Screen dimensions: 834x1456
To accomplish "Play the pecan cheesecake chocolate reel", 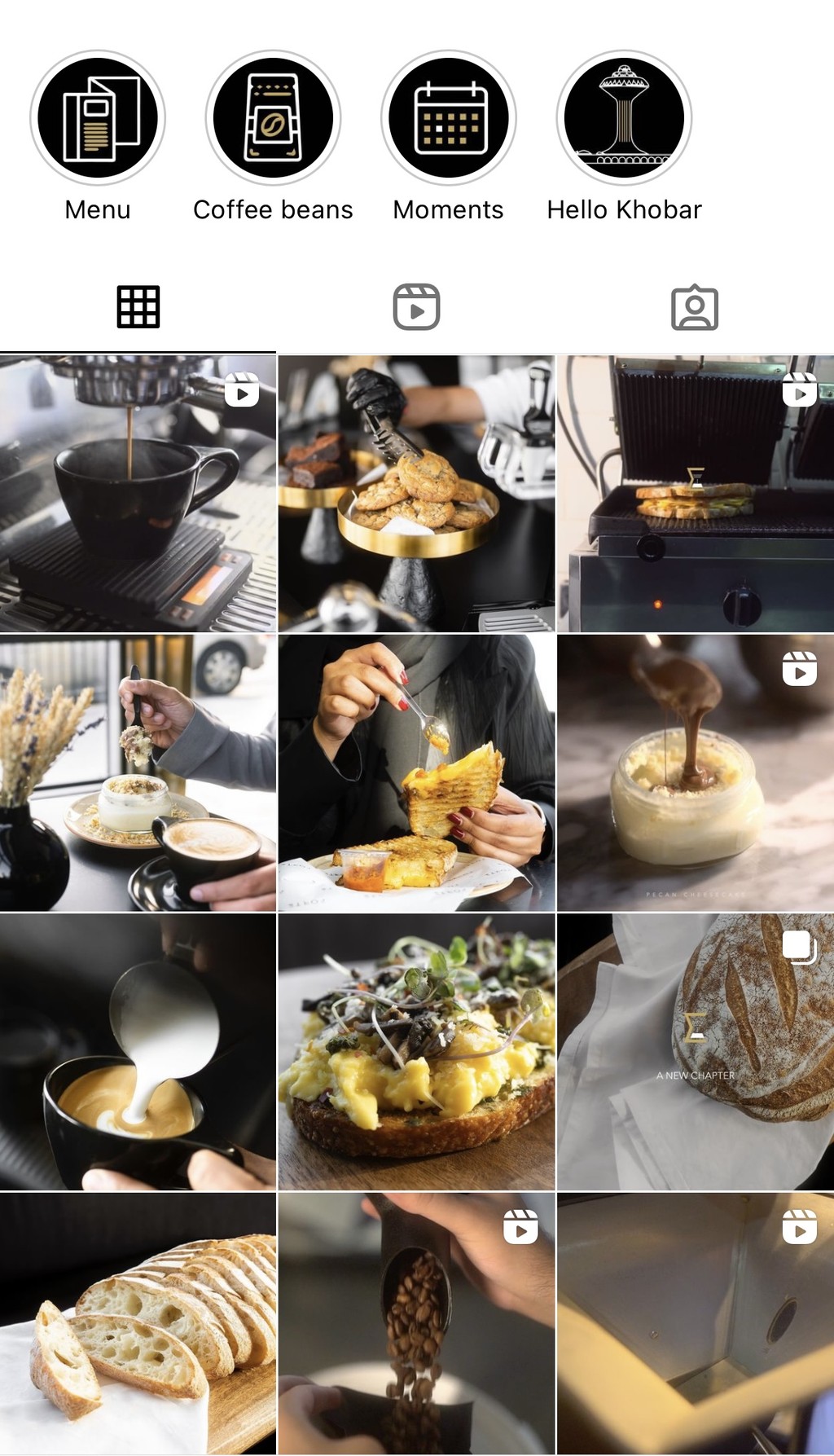I will pyautogui.click(x=696, y=773).
